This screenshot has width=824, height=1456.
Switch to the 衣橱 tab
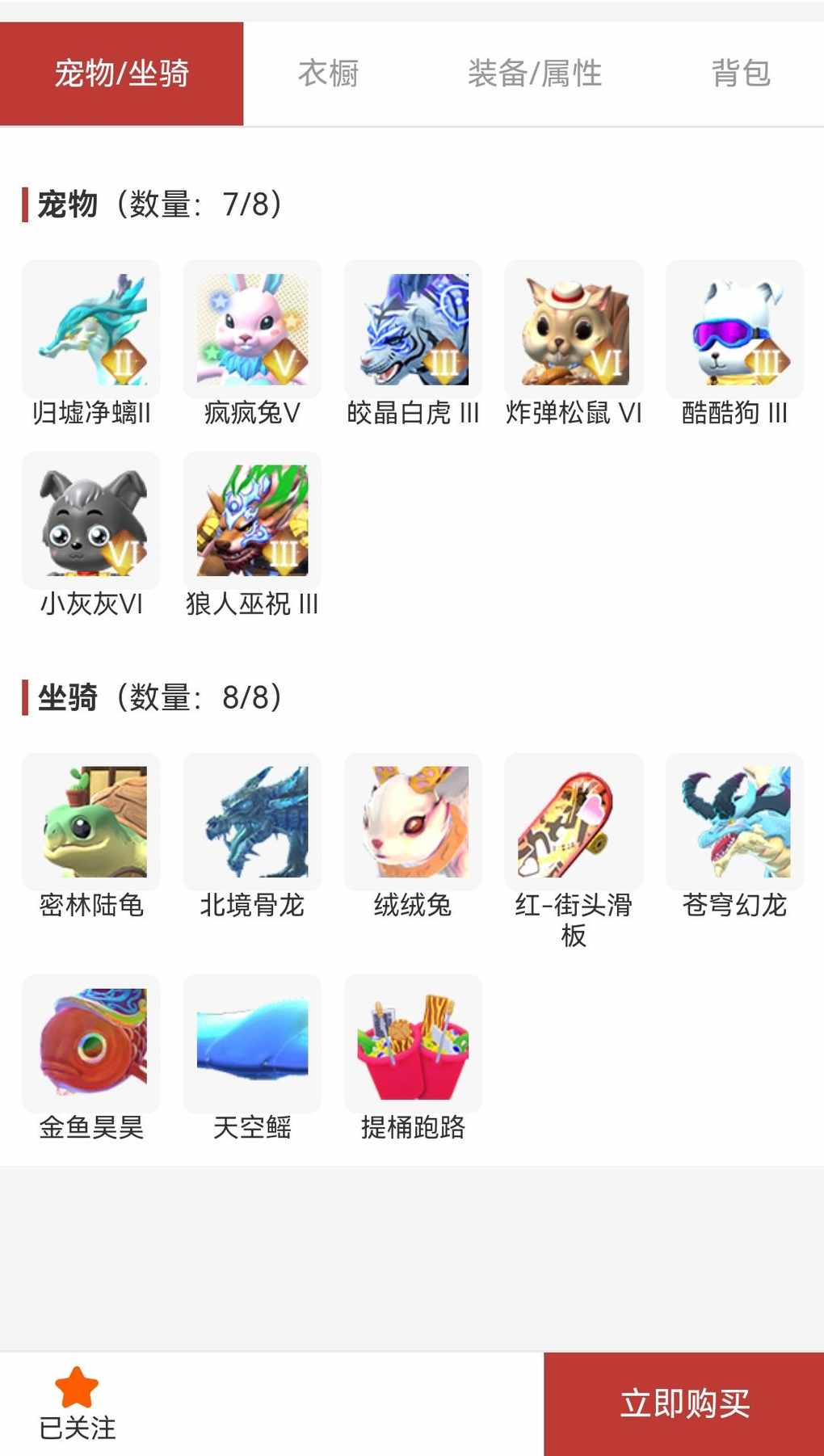coord(328,74)
